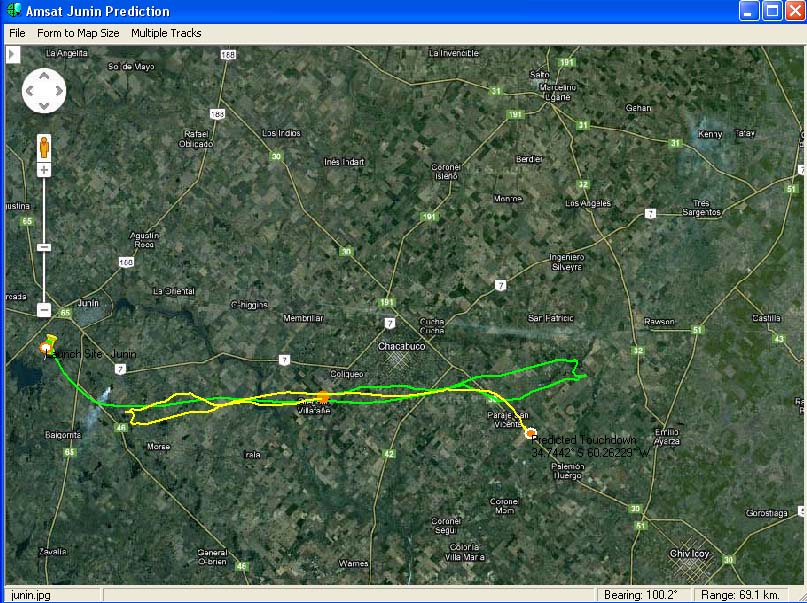Pan the map downward
This screenshot has height=603, width=807.
coord(44,105)
